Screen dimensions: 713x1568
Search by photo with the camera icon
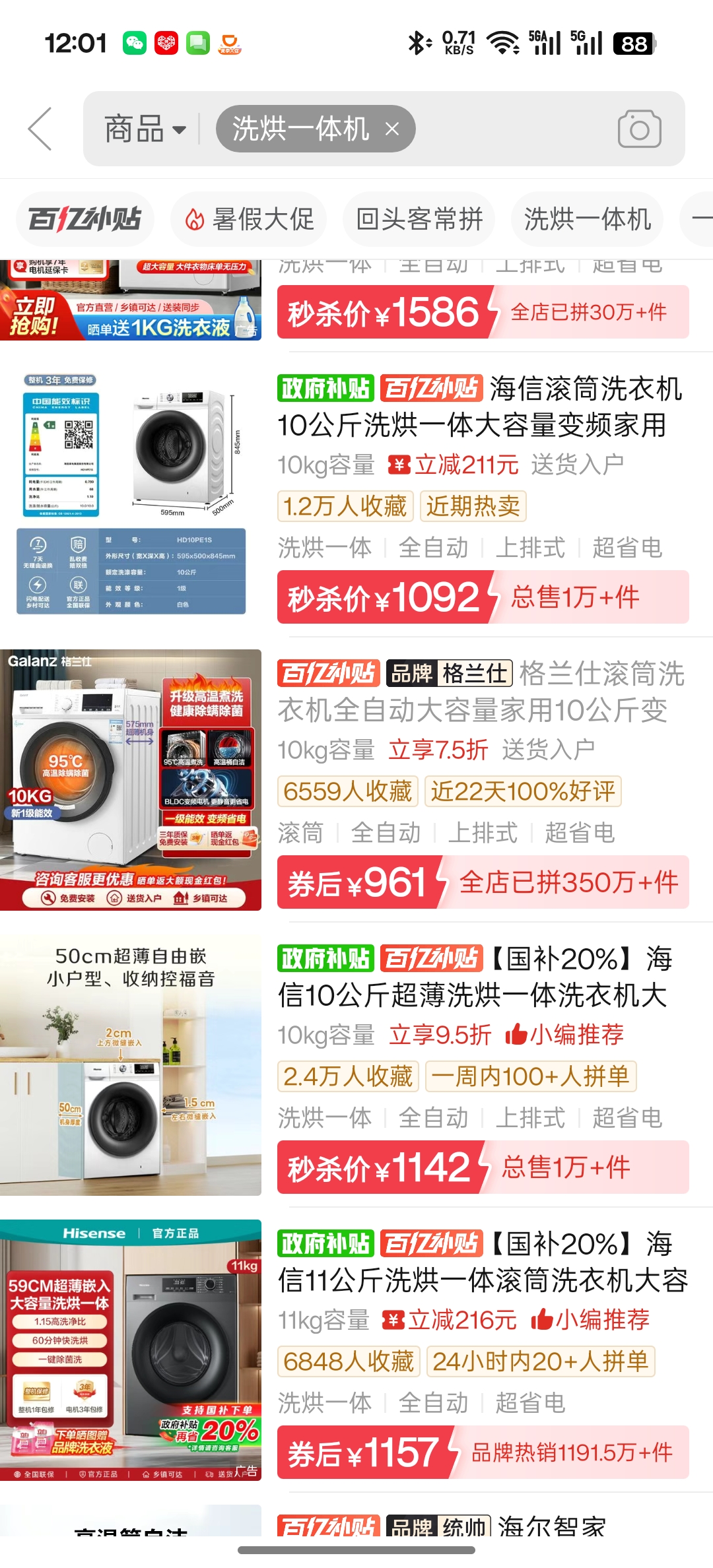pyautogui.click(x=639, y=129)
